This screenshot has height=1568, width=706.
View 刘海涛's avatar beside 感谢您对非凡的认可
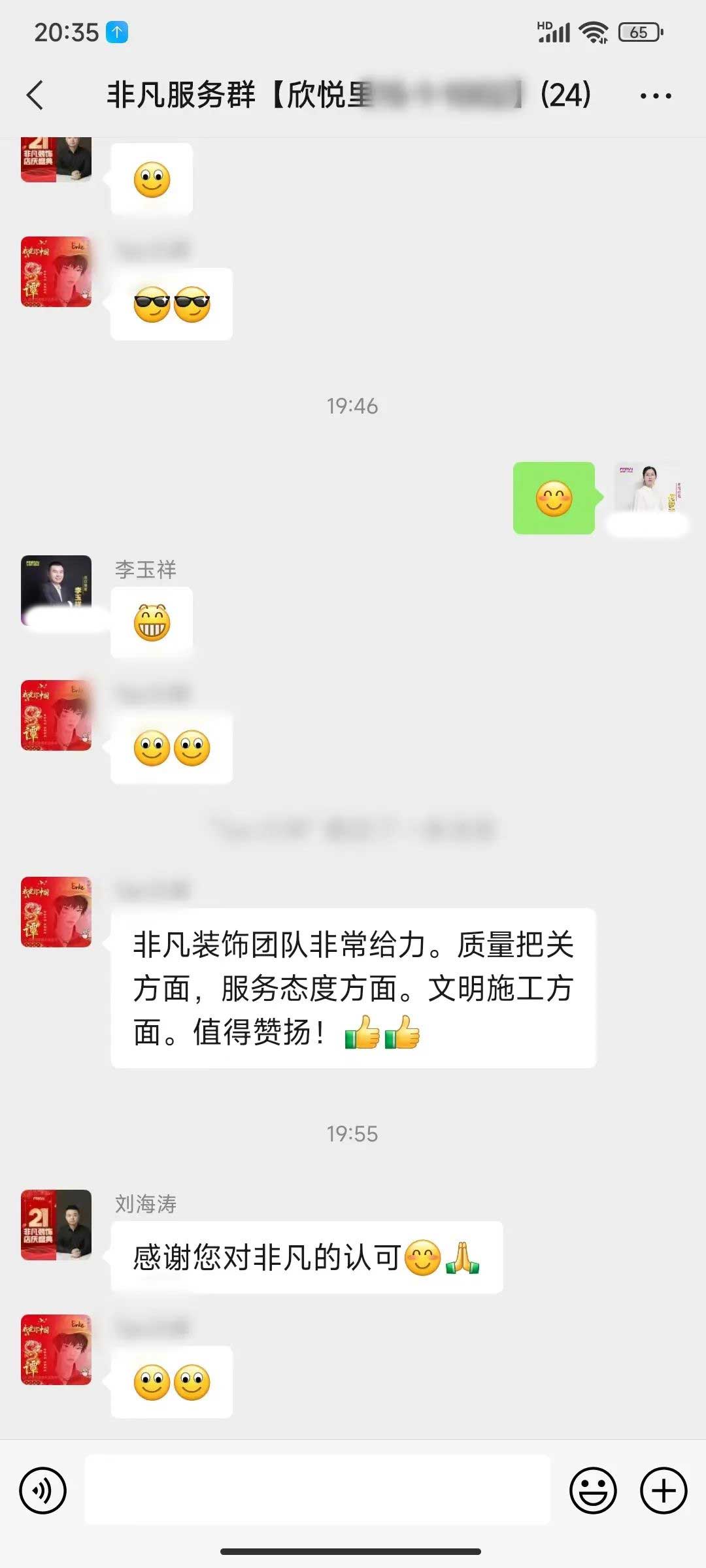[56, 1224]
